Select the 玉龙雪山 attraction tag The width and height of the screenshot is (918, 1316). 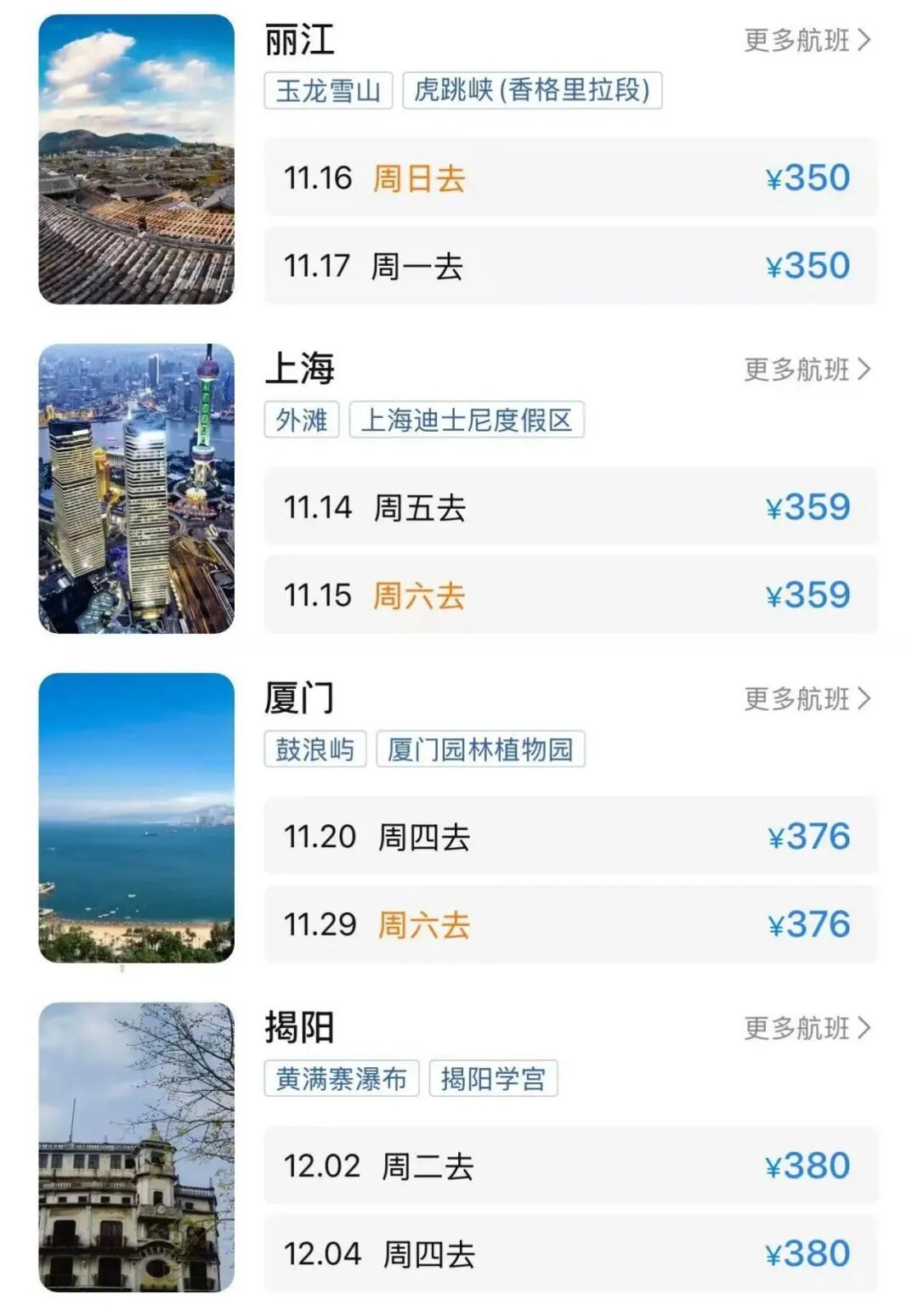pos(328,91)
